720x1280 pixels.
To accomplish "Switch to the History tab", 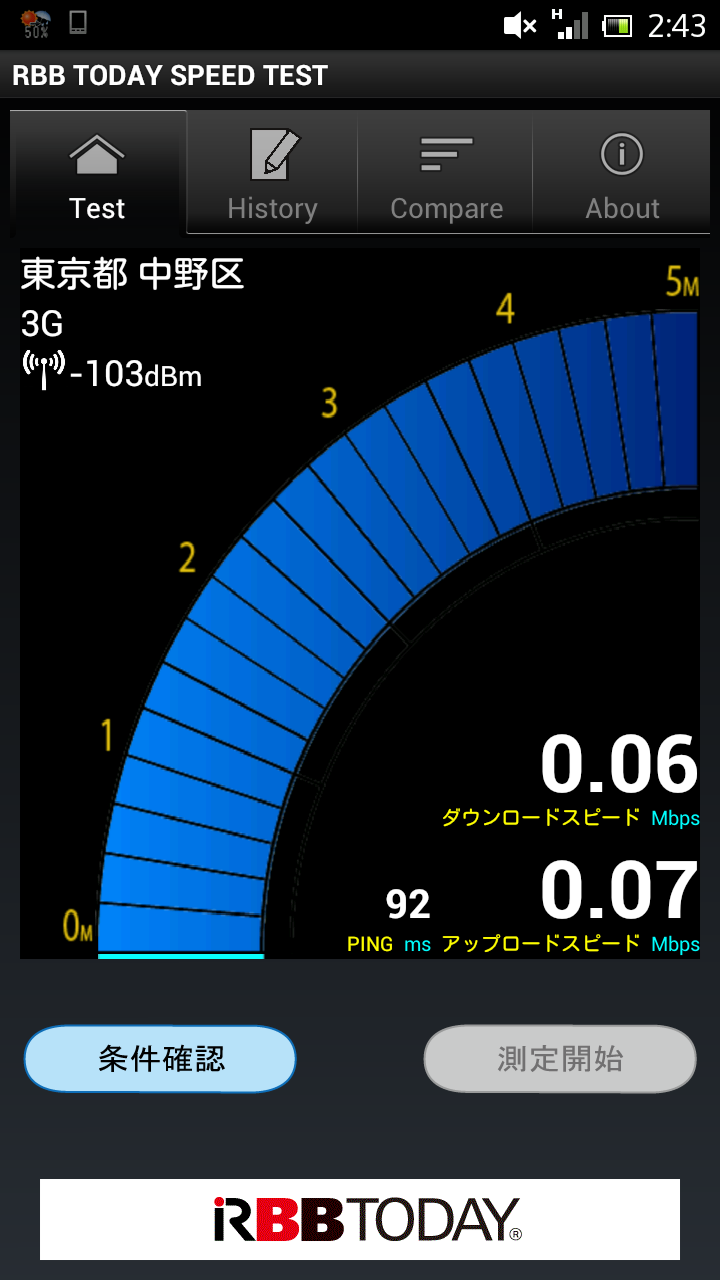I will (x=272, y=172).
